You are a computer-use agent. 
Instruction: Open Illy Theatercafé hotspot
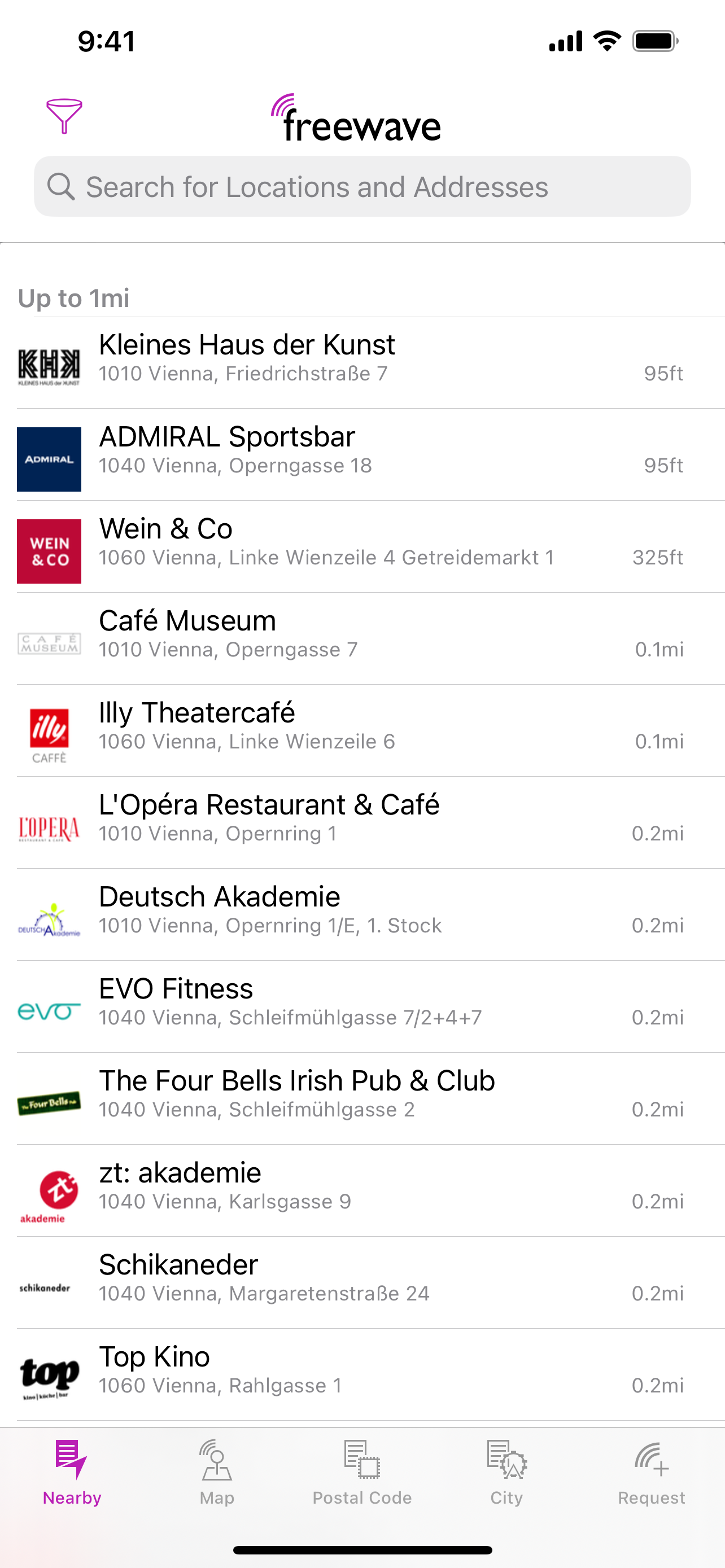coord(362,730)
